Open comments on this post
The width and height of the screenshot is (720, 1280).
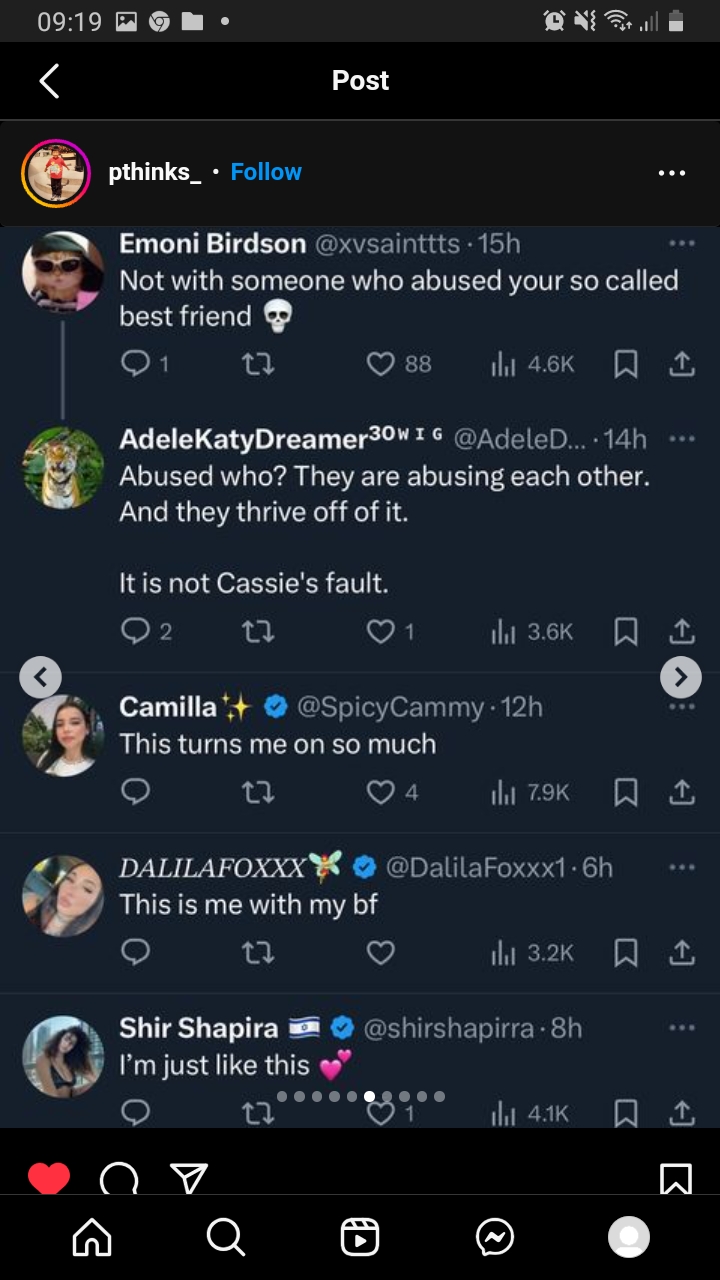pos(119,1180)
